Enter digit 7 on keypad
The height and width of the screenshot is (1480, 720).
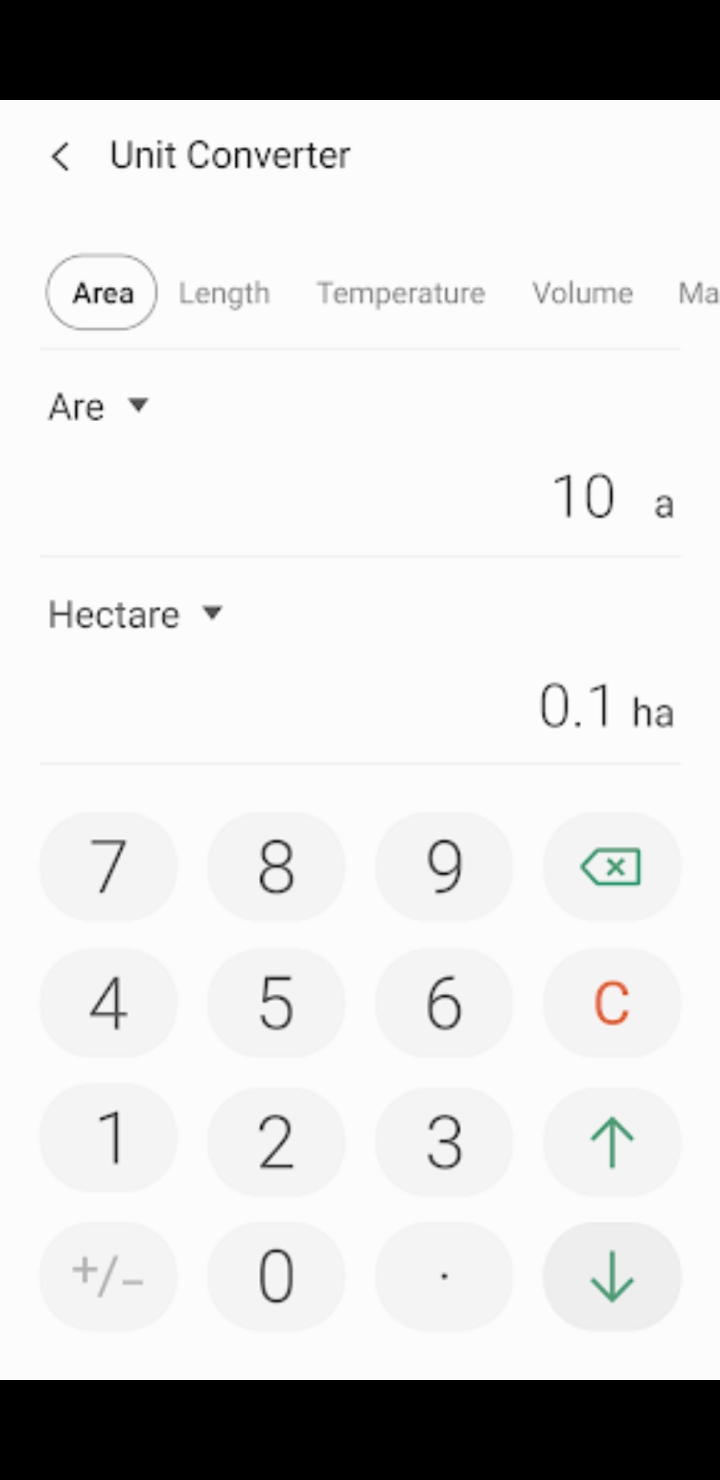(x=108, y=867)
